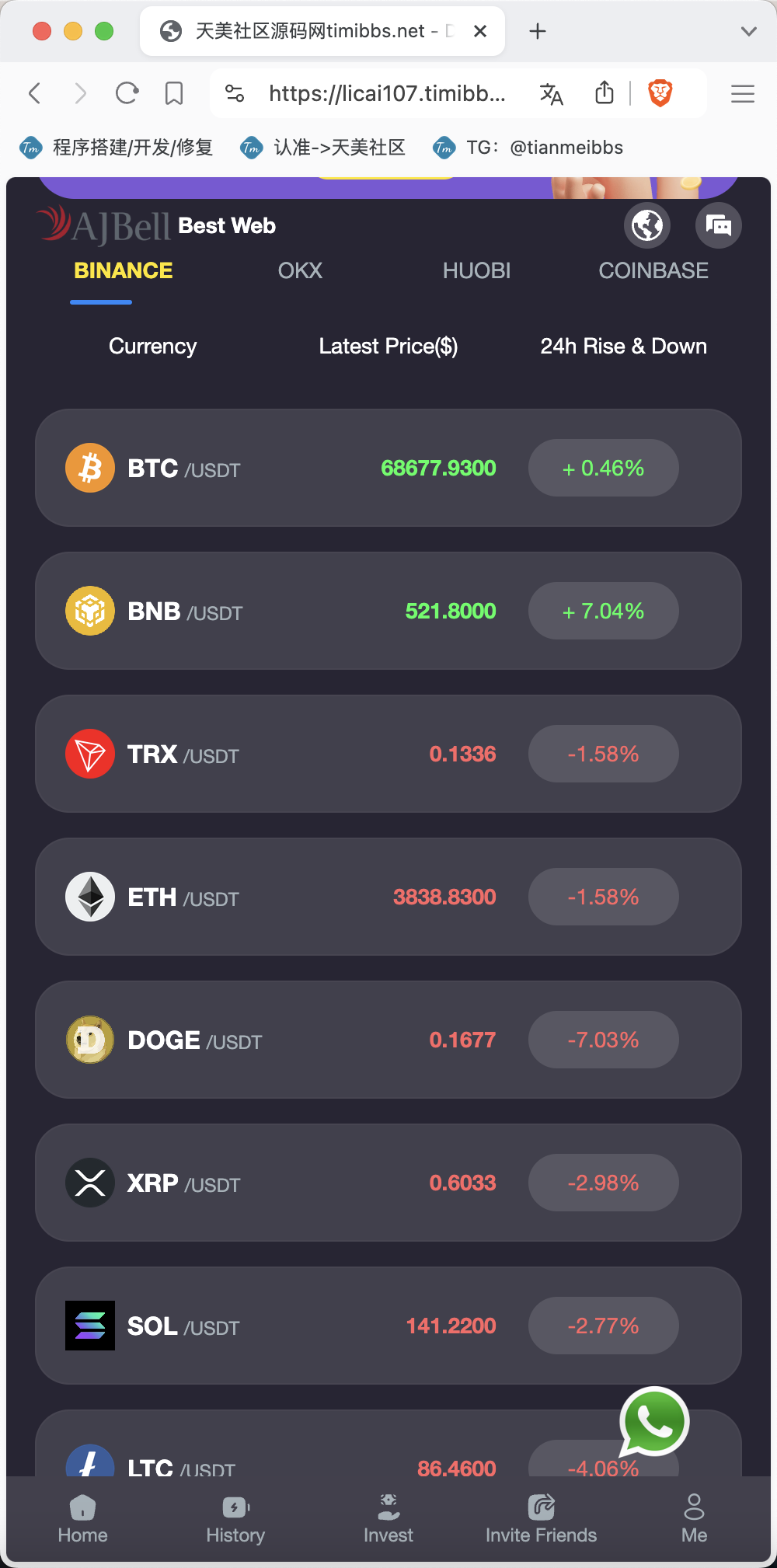Switch to the History tab
777x1568 pixels.
click(235, 1519)
